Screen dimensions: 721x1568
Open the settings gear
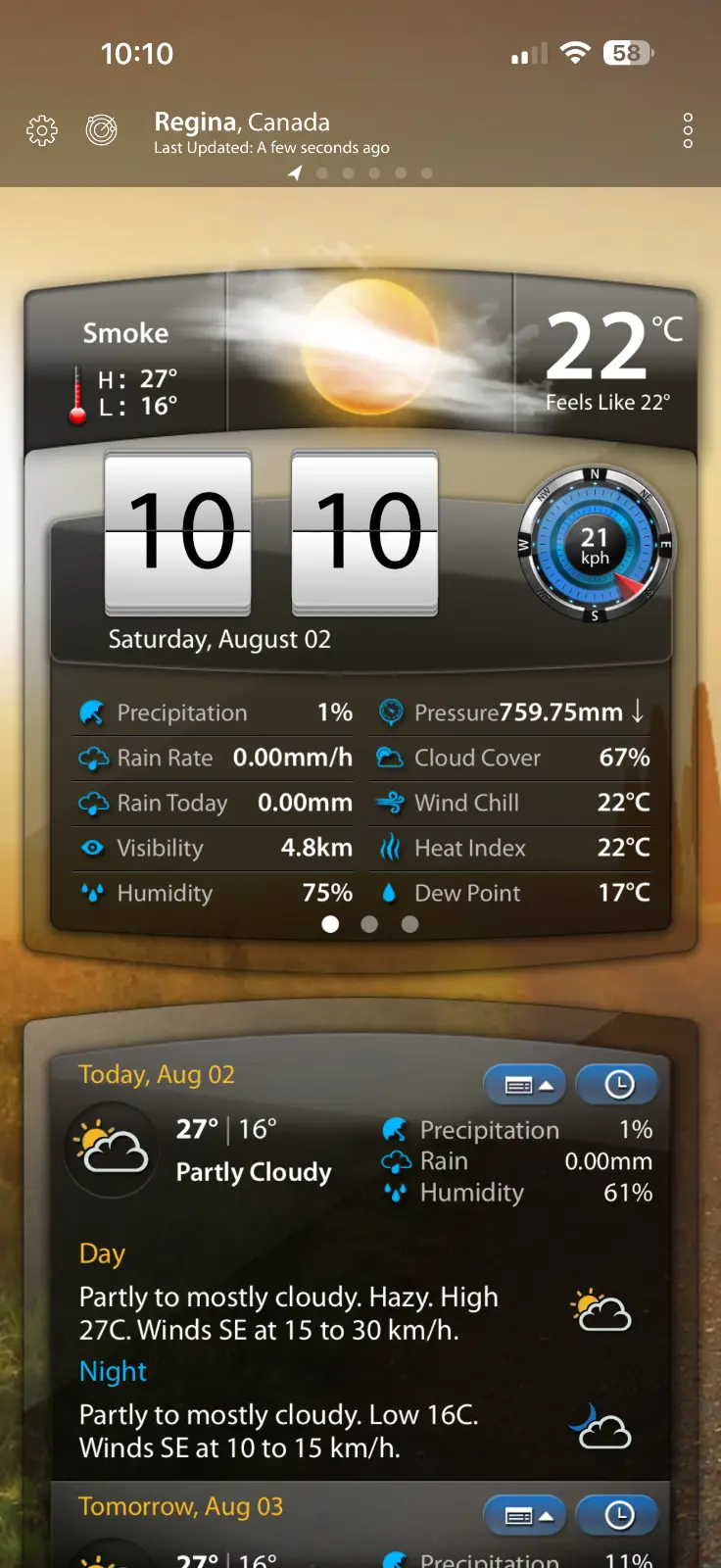click(42, 130)
